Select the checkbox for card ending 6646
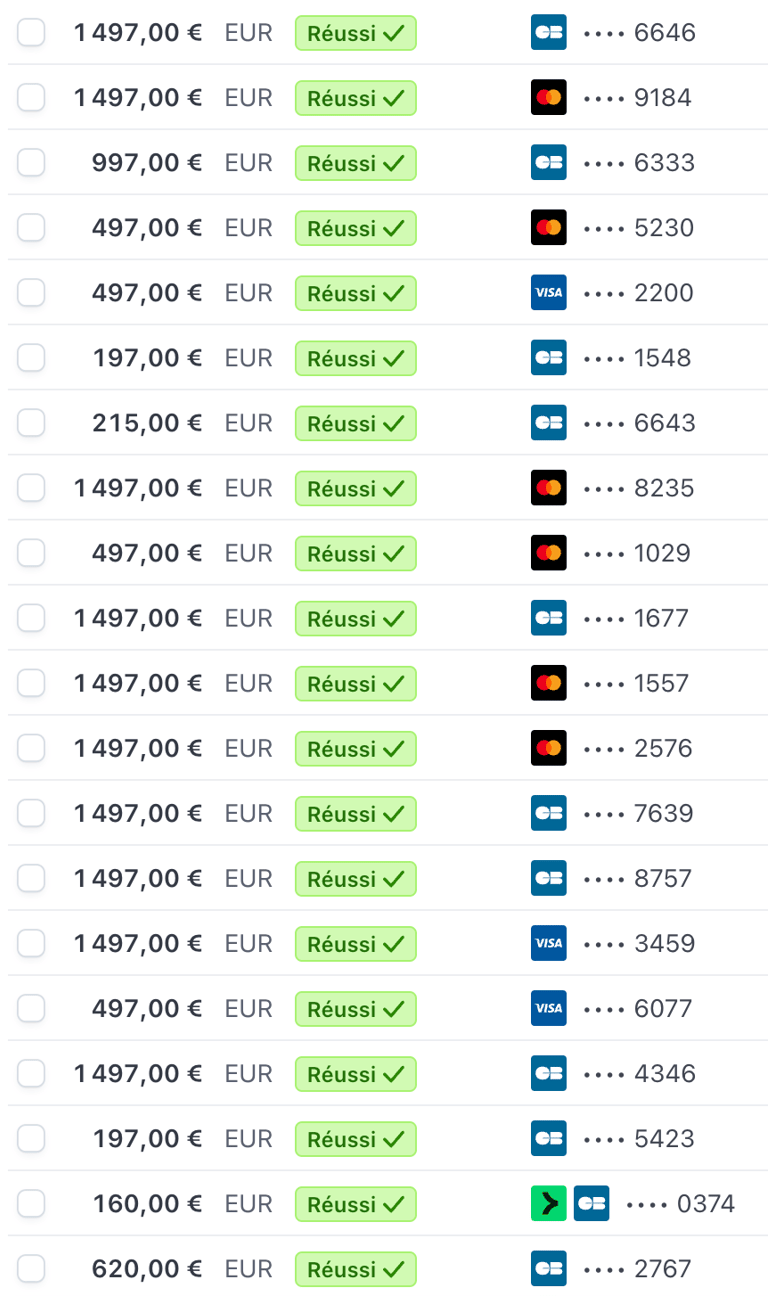This screenshot has height=1296, width=768. pyautogui.click(x=31, y=33)
